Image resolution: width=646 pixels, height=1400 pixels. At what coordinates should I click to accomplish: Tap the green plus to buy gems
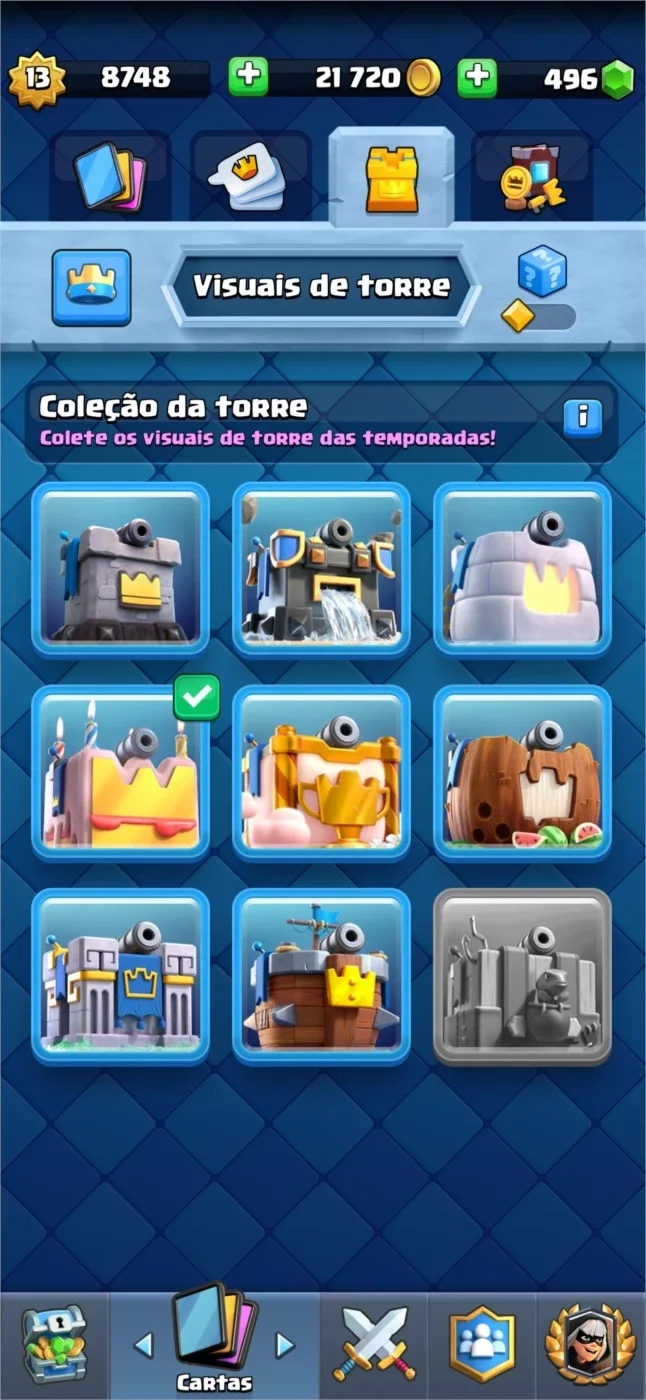coord(478,77)
